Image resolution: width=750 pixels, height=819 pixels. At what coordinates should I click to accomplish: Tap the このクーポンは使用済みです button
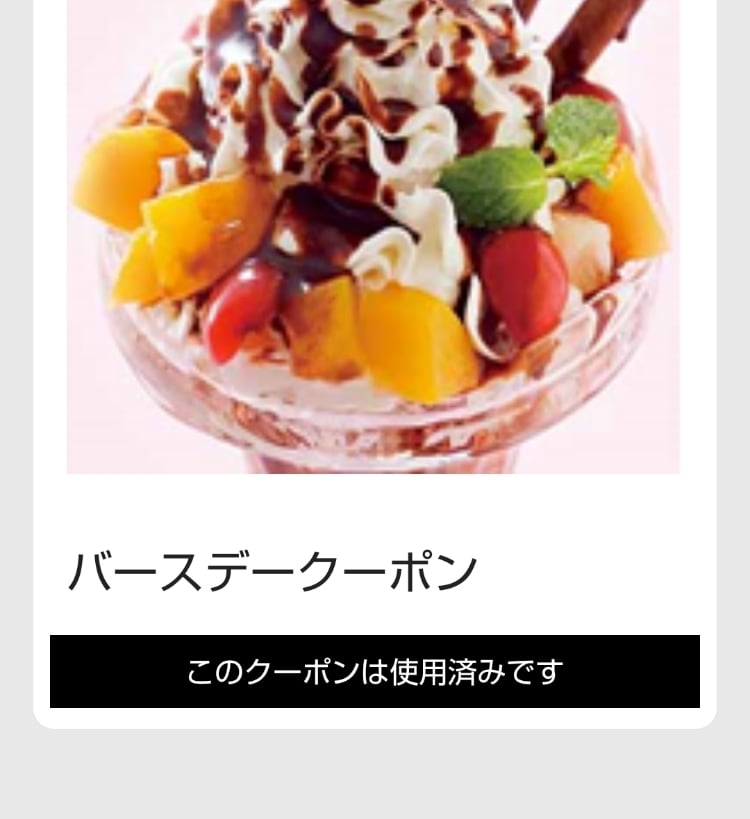(x=375, y=672)
